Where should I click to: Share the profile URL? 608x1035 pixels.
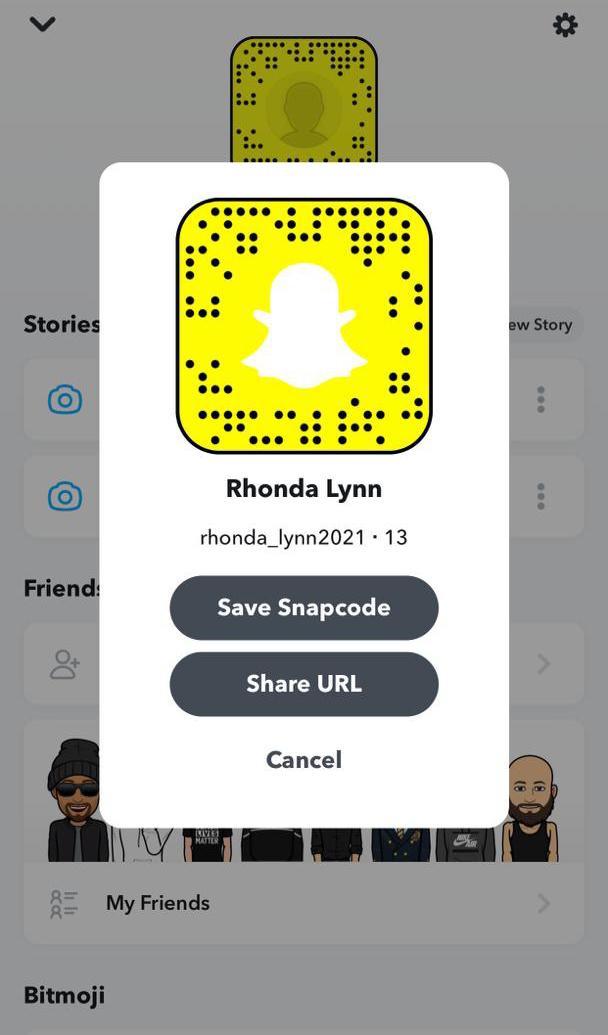pos(304,684)
